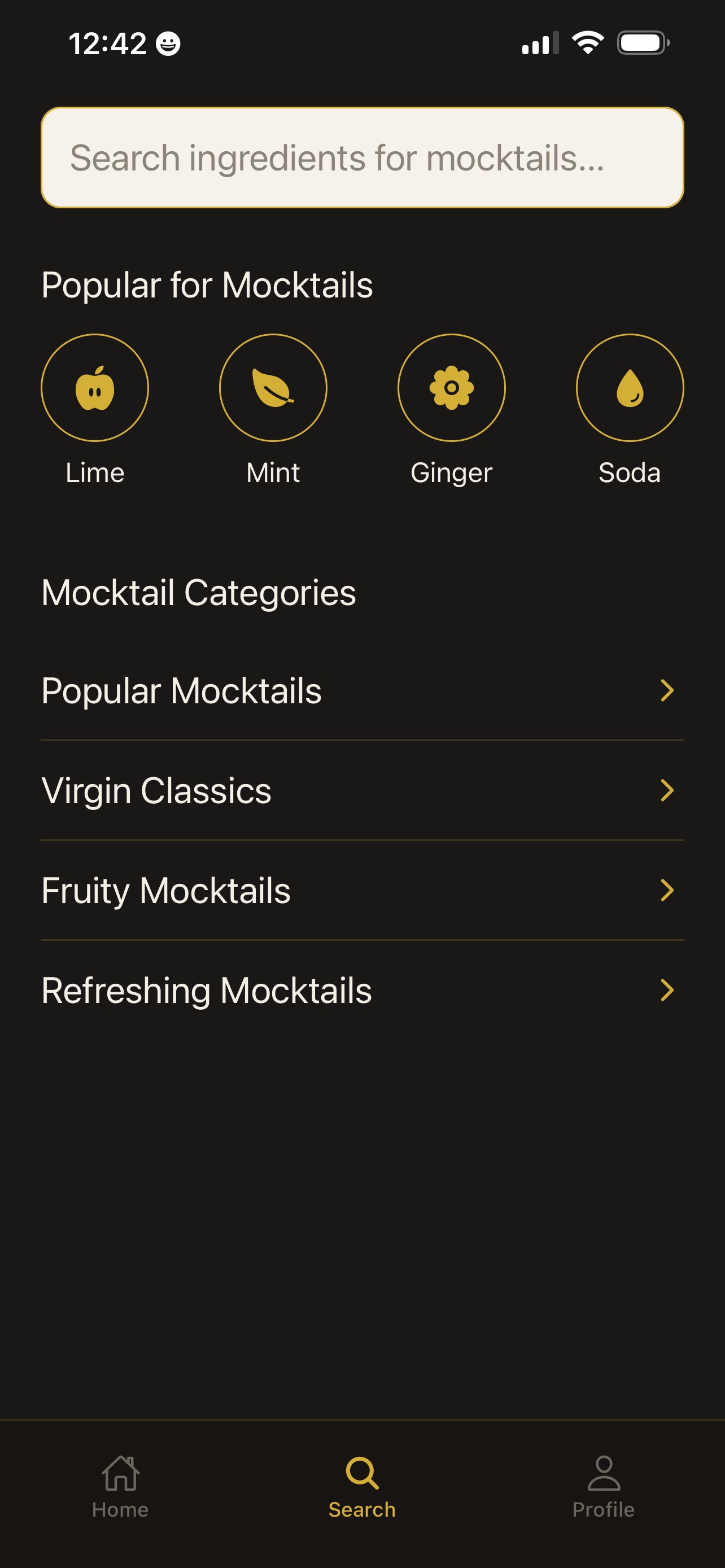Image resolution: width=725 pixels, height=1568 pixels.
Task: Pick the Ginger ingredient
Action: click(451, 388)
